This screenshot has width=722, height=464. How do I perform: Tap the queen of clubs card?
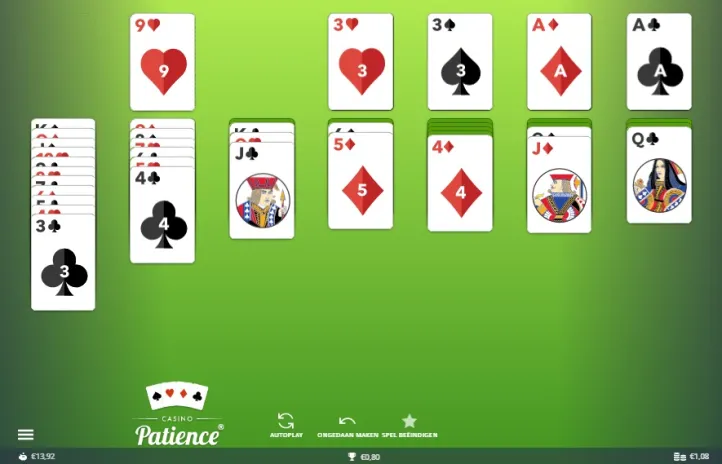pos(659,178)
